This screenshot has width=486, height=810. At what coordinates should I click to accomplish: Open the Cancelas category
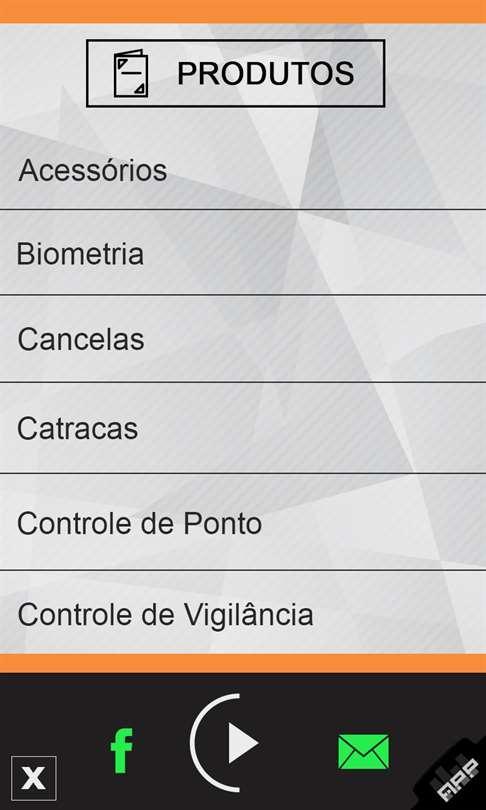coord(243,339)
